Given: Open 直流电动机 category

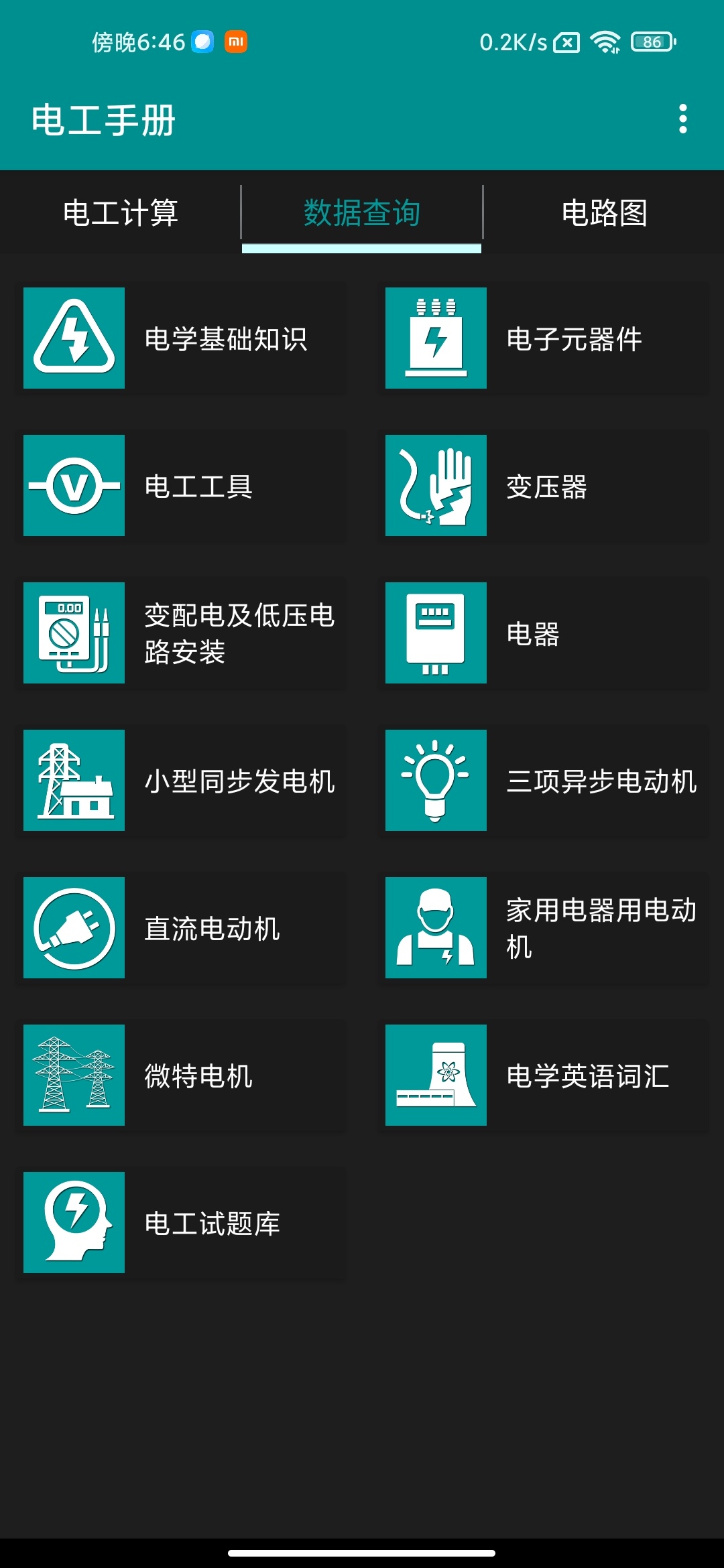Looking at the screenshot, I should 181,928.
